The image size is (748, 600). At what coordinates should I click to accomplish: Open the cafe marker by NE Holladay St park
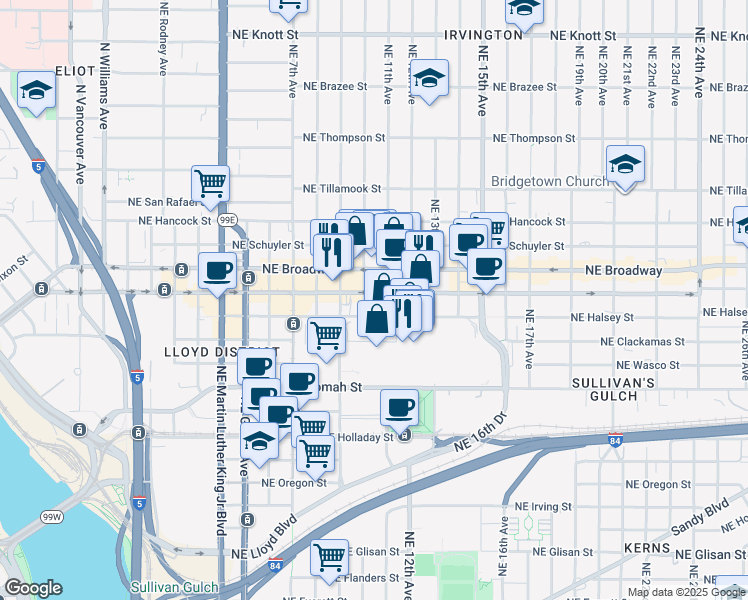(x=399, y=409)
